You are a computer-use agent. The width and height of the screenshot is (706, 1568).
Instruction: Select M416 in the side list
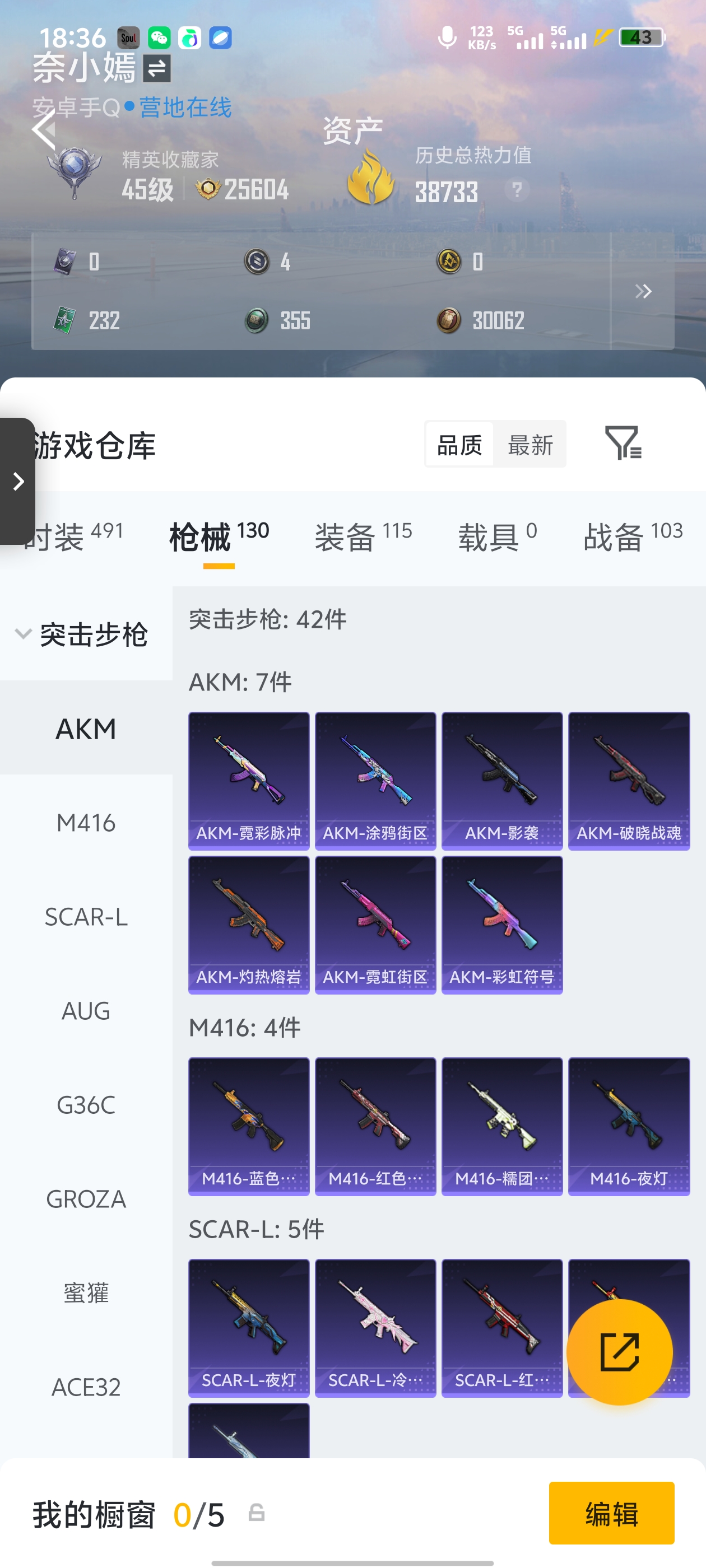(x=86, y=823)
